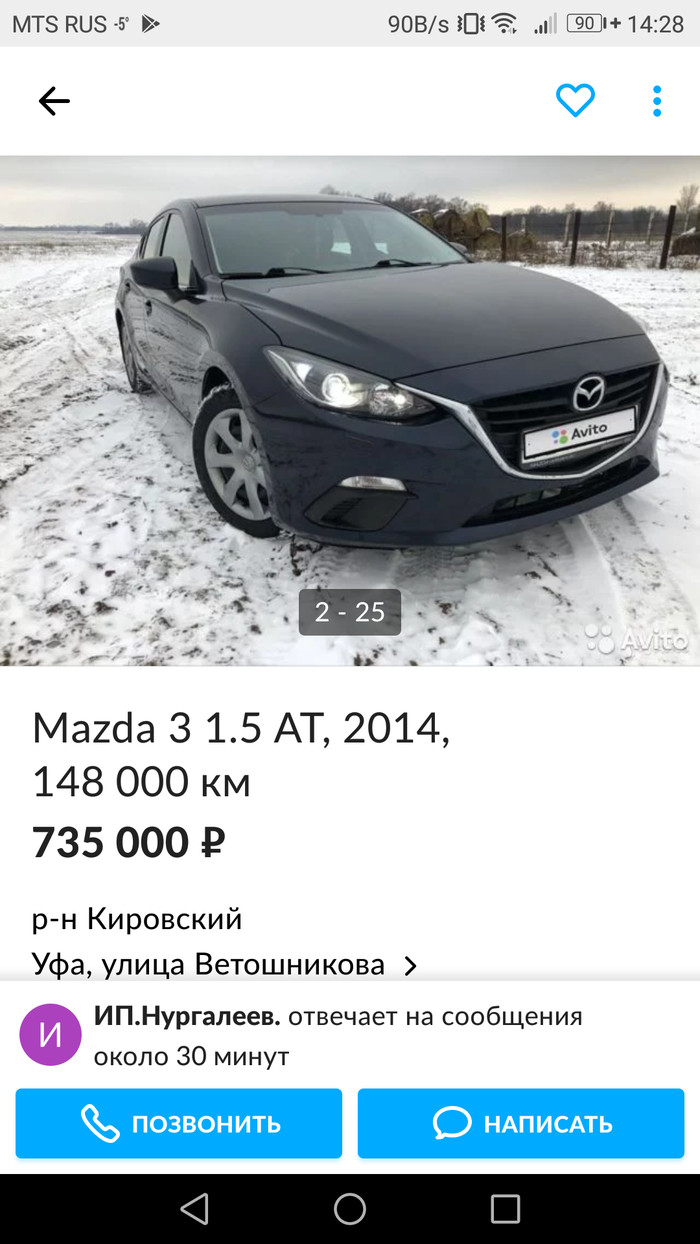Open the three-dot overflow menu
This screenshot has height=1244, width=700.
657,100
